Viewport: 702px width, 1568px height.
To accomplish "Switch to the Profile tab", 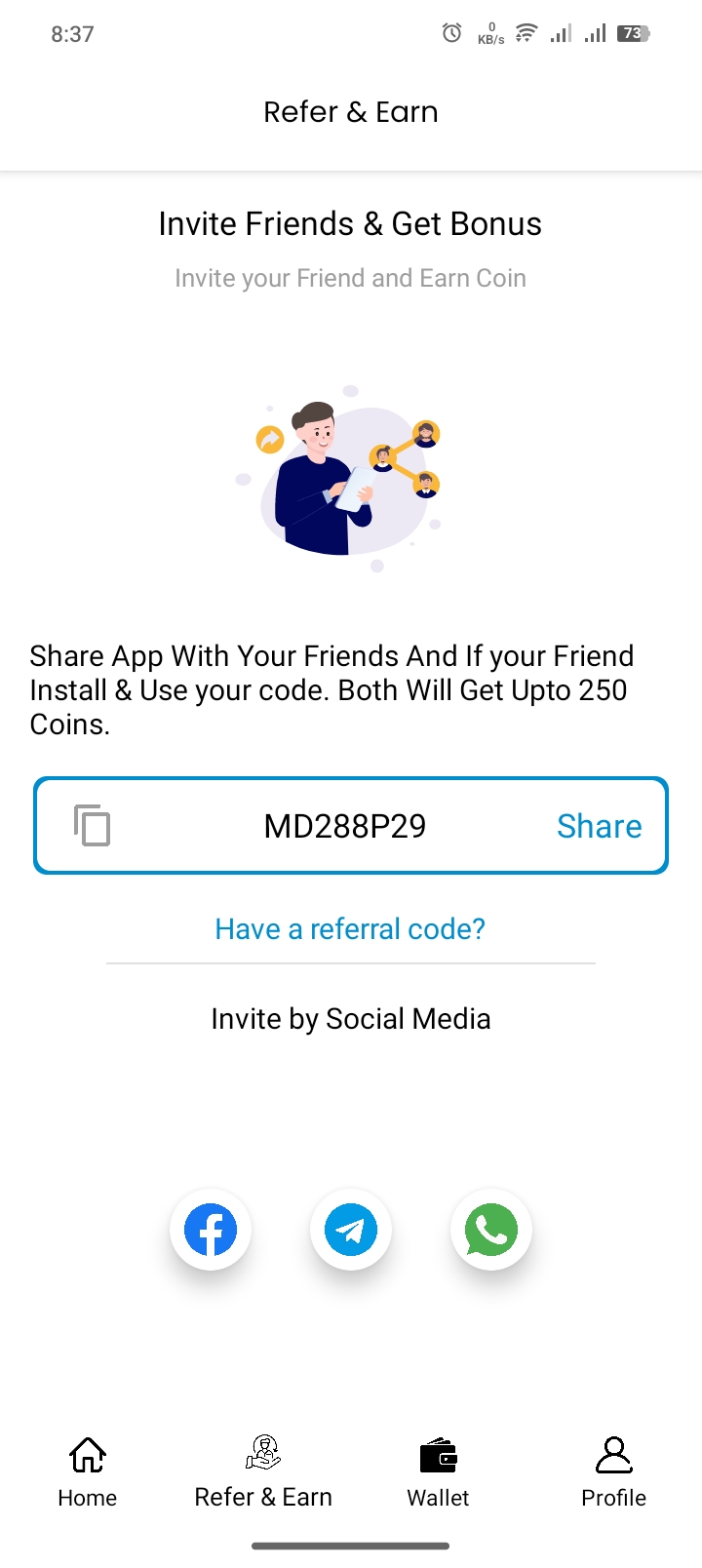I will 614,1472.
